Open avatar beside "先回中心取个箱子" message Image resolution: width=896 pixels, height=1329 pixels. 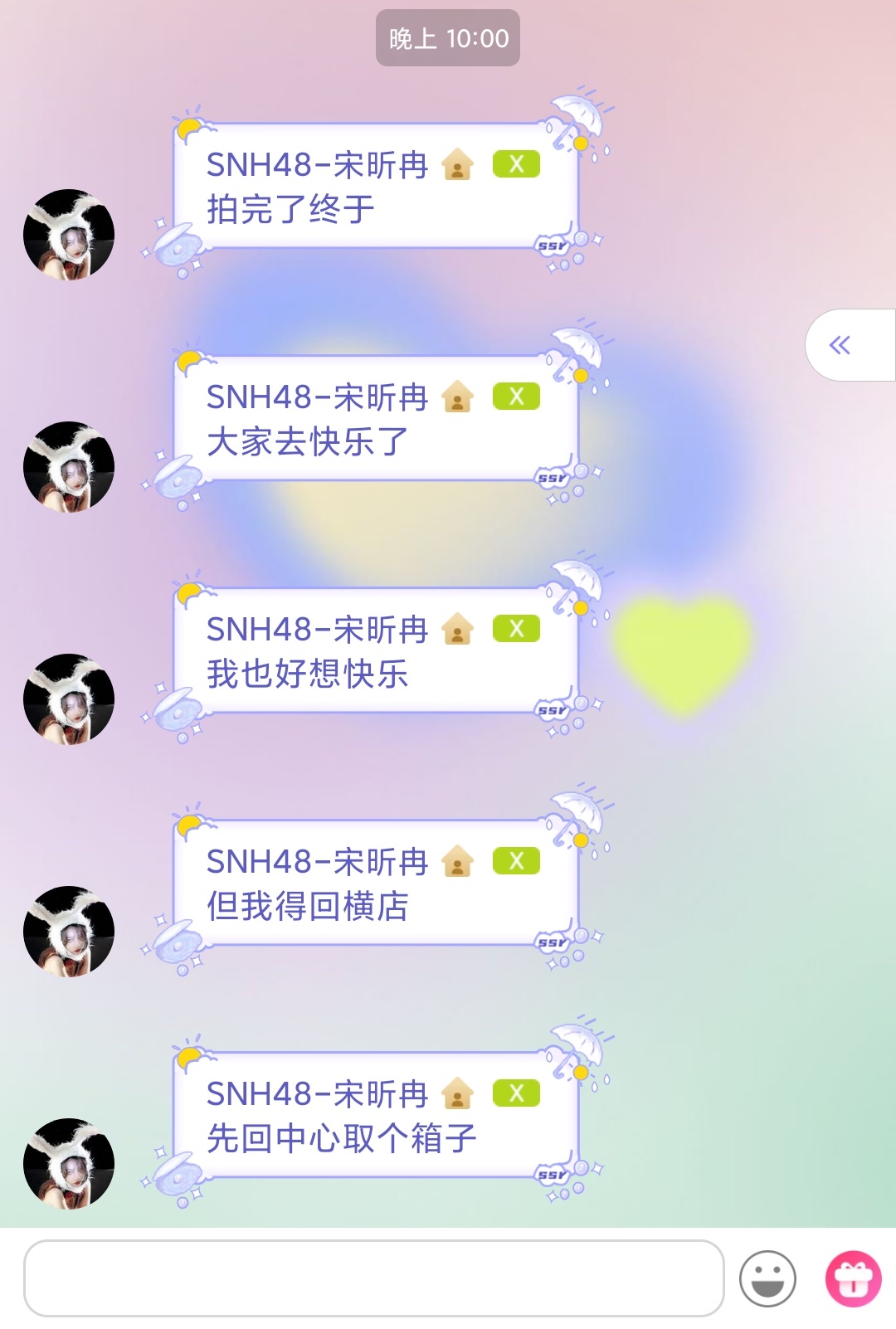(x=69, y=1164)
